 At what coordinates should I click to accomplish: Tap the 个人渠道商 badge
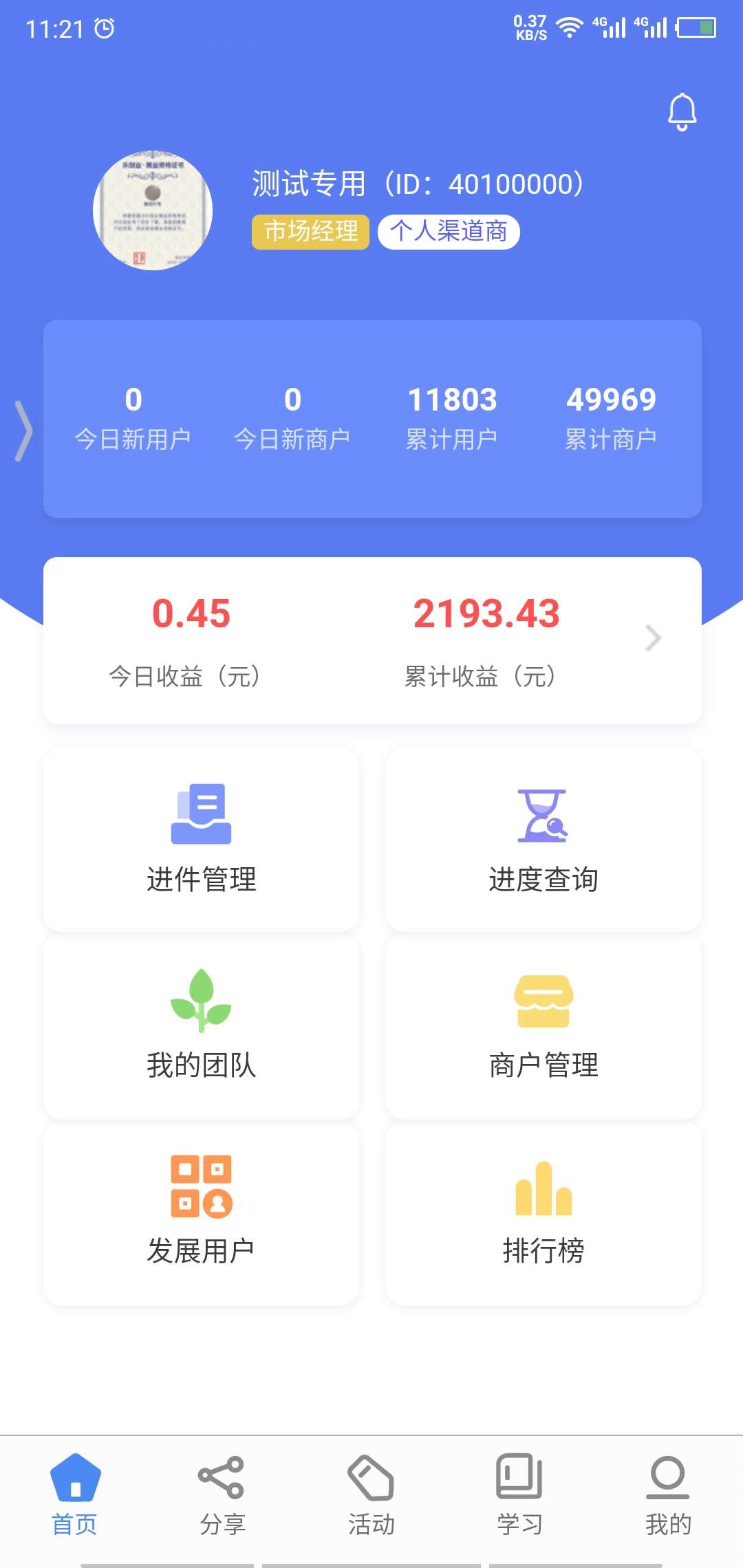coord(448,231)
